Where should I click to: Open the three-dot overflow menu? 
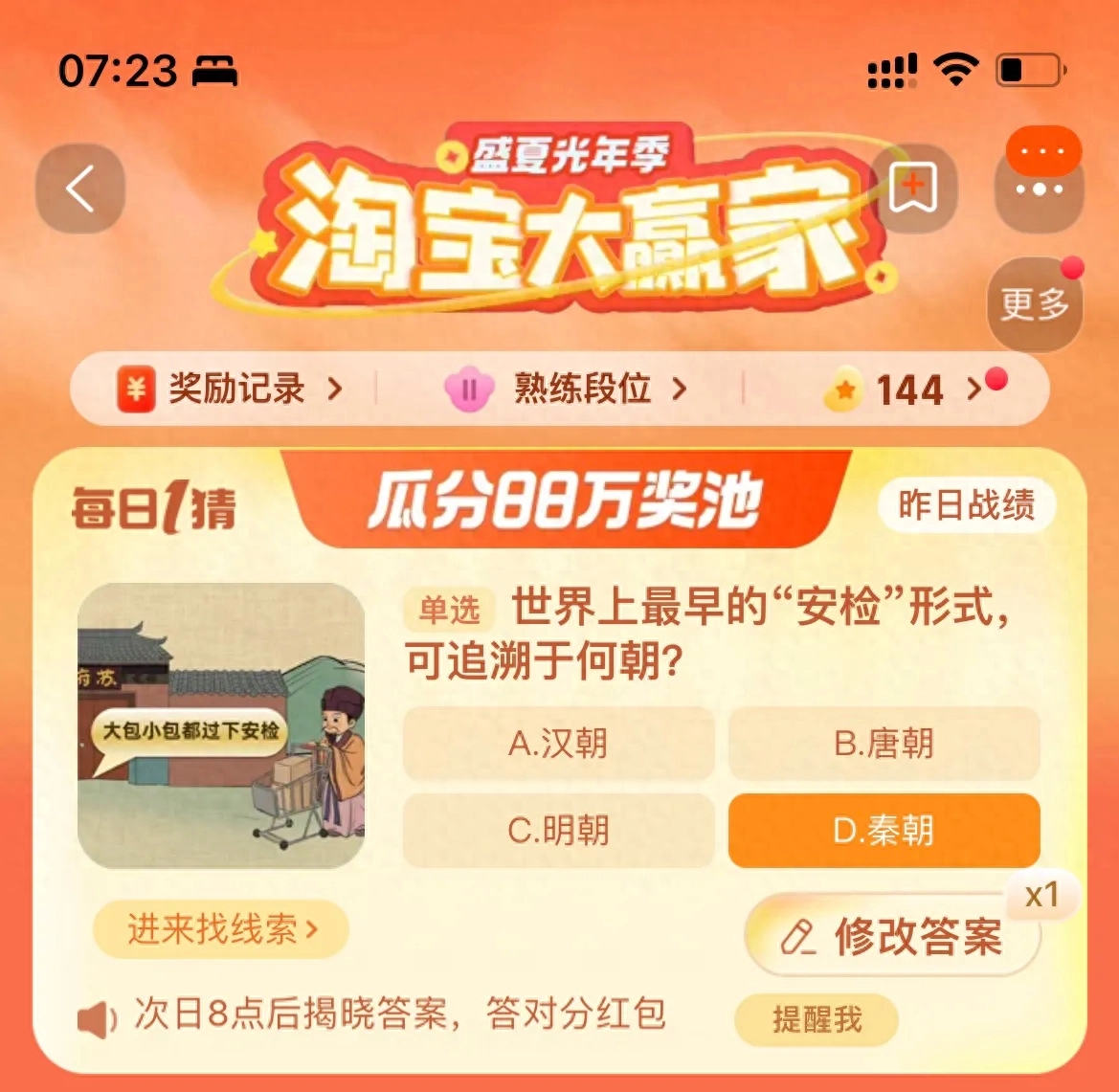pyautogui.click(x=1040, y=189)
